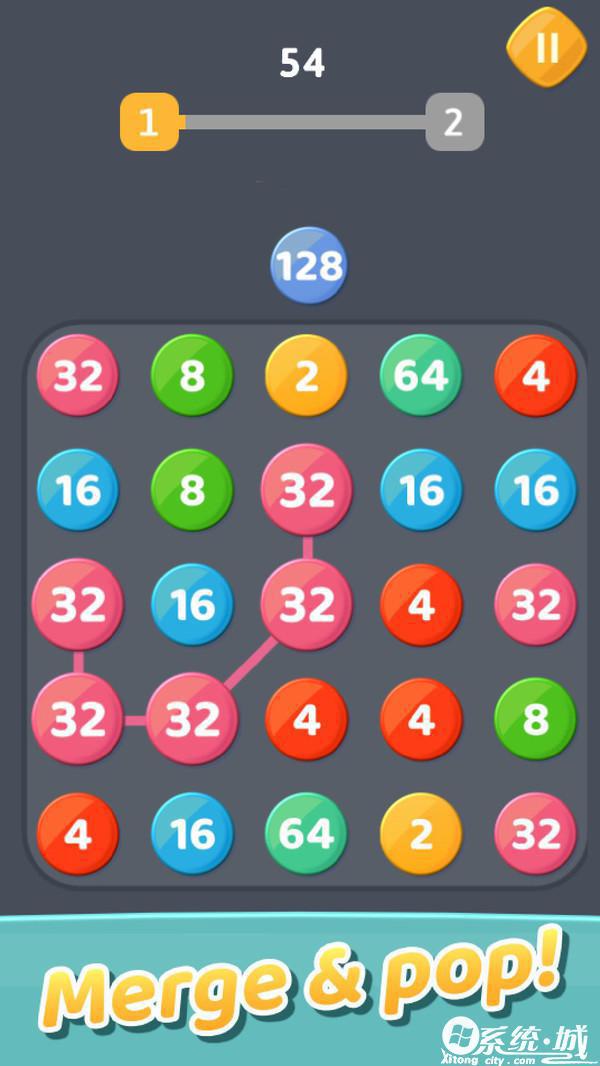Viewport: 600px width, 1066px height.
Task: Tap the yellow 2 ball beside the green 8
Action: 306,376
